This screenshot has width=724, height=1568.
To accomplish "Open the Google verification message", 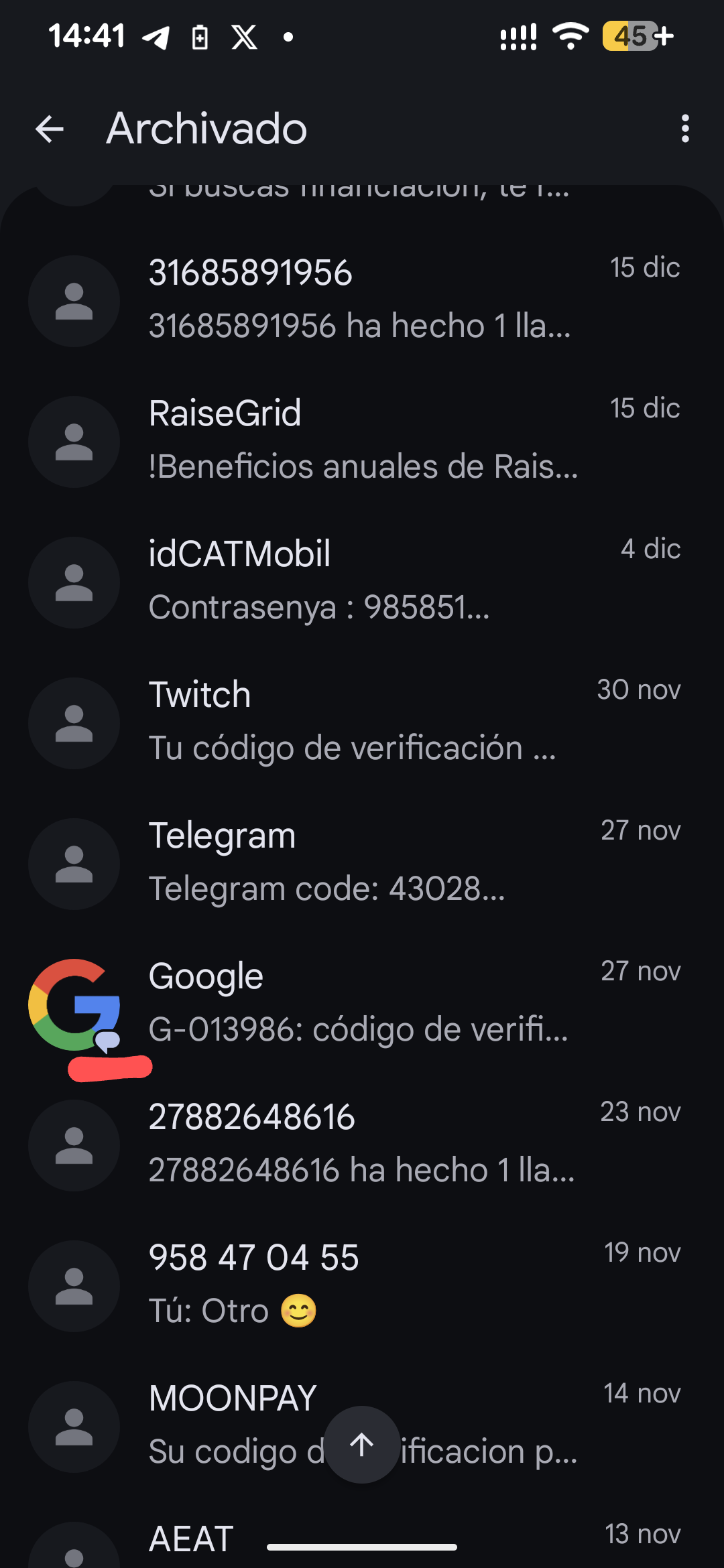I will (362, 1004).
